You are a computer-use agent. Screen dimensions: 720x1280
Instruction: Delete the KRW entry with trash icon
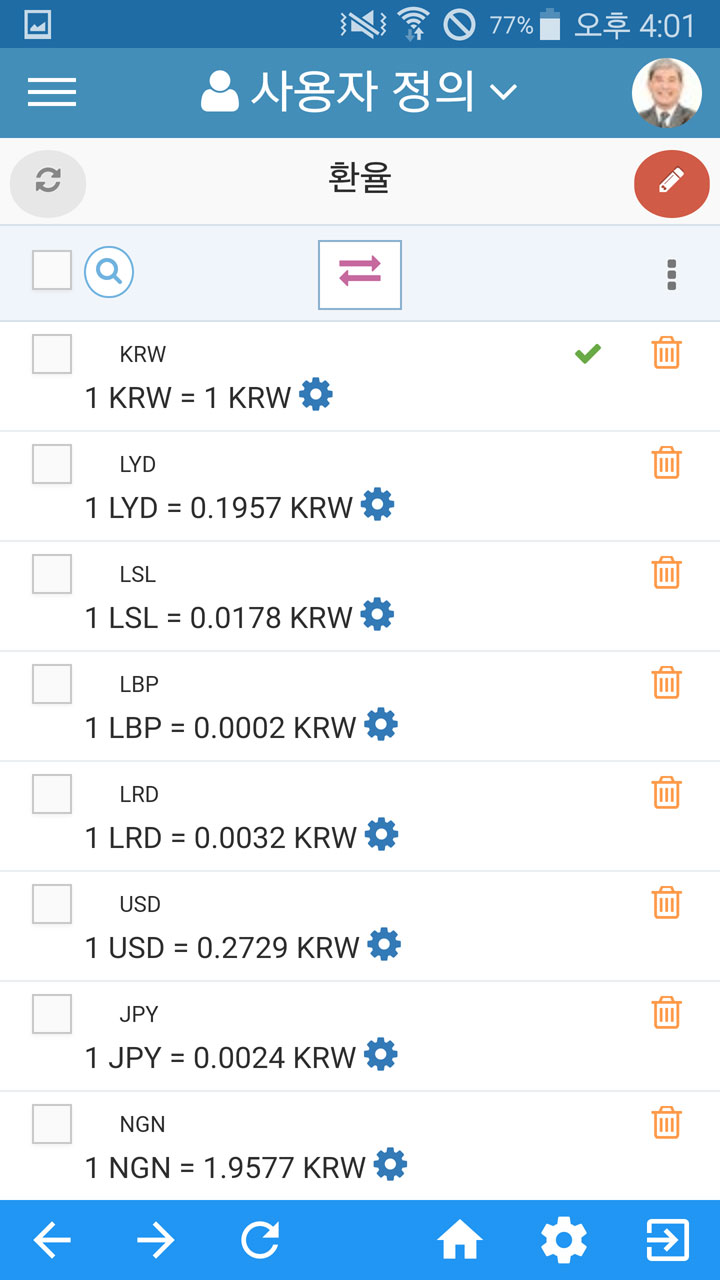point(666,352)
